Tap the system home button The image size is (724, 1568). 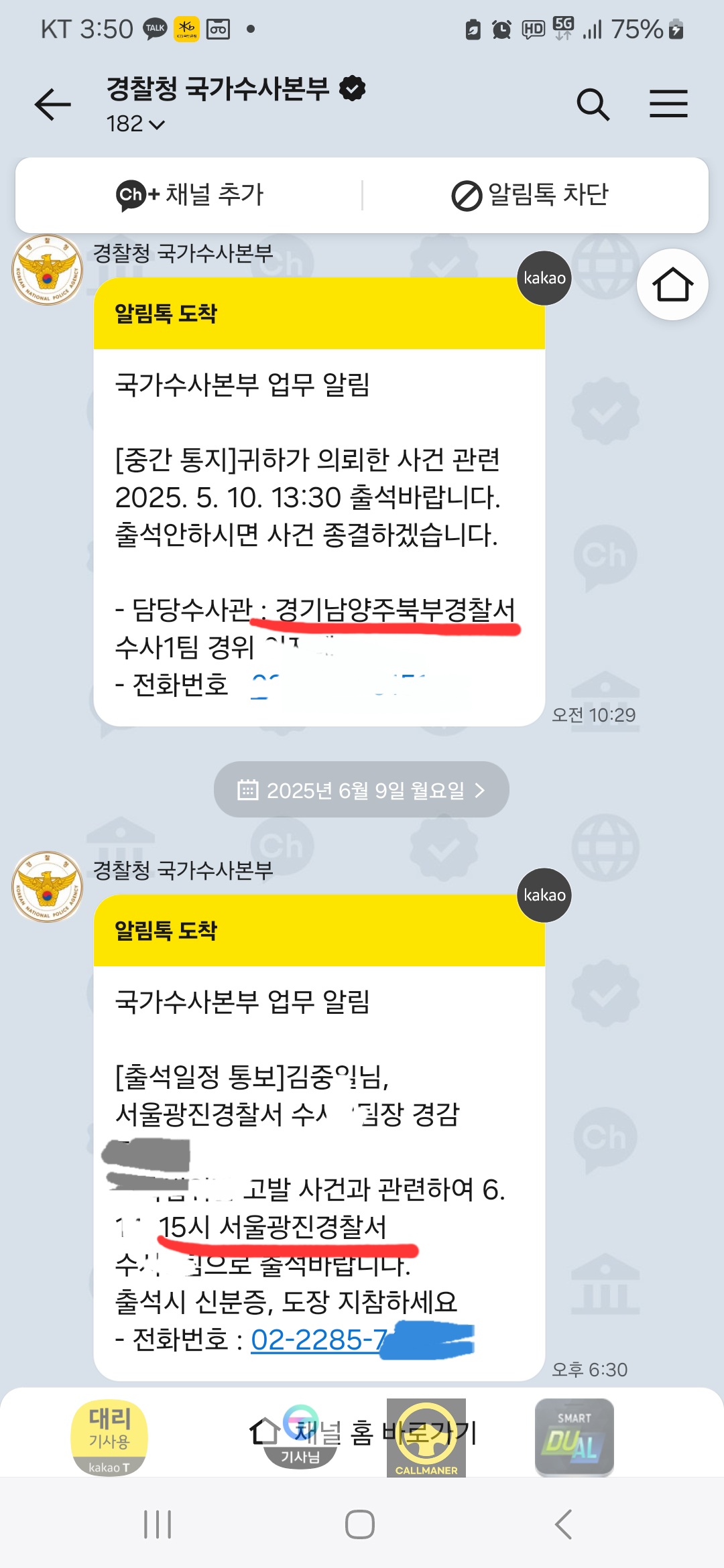pyautogui.click(x=360, y=1524)
